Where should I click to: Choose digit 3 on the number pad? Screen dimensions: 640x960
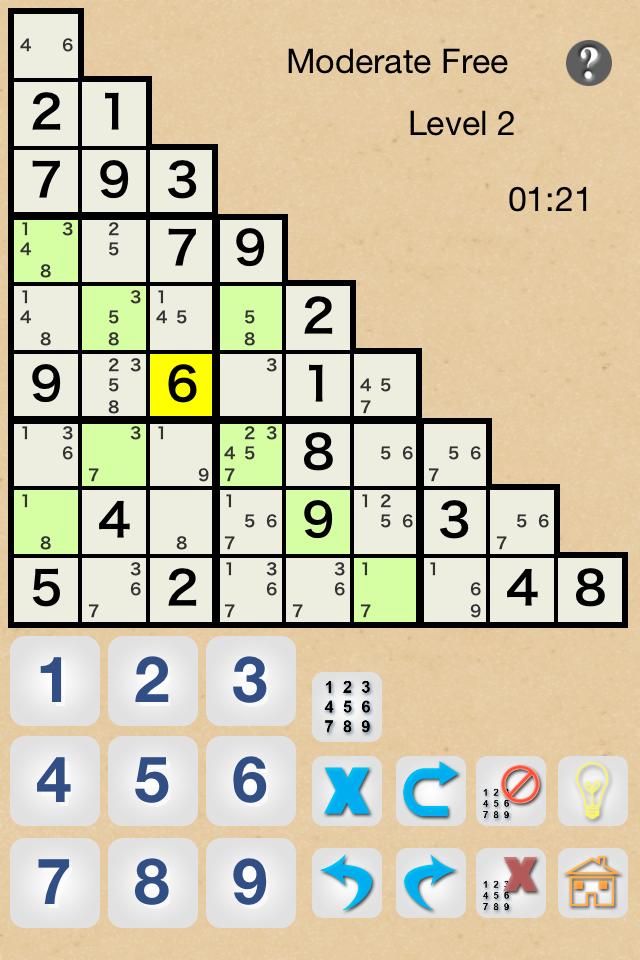point(250,681)
